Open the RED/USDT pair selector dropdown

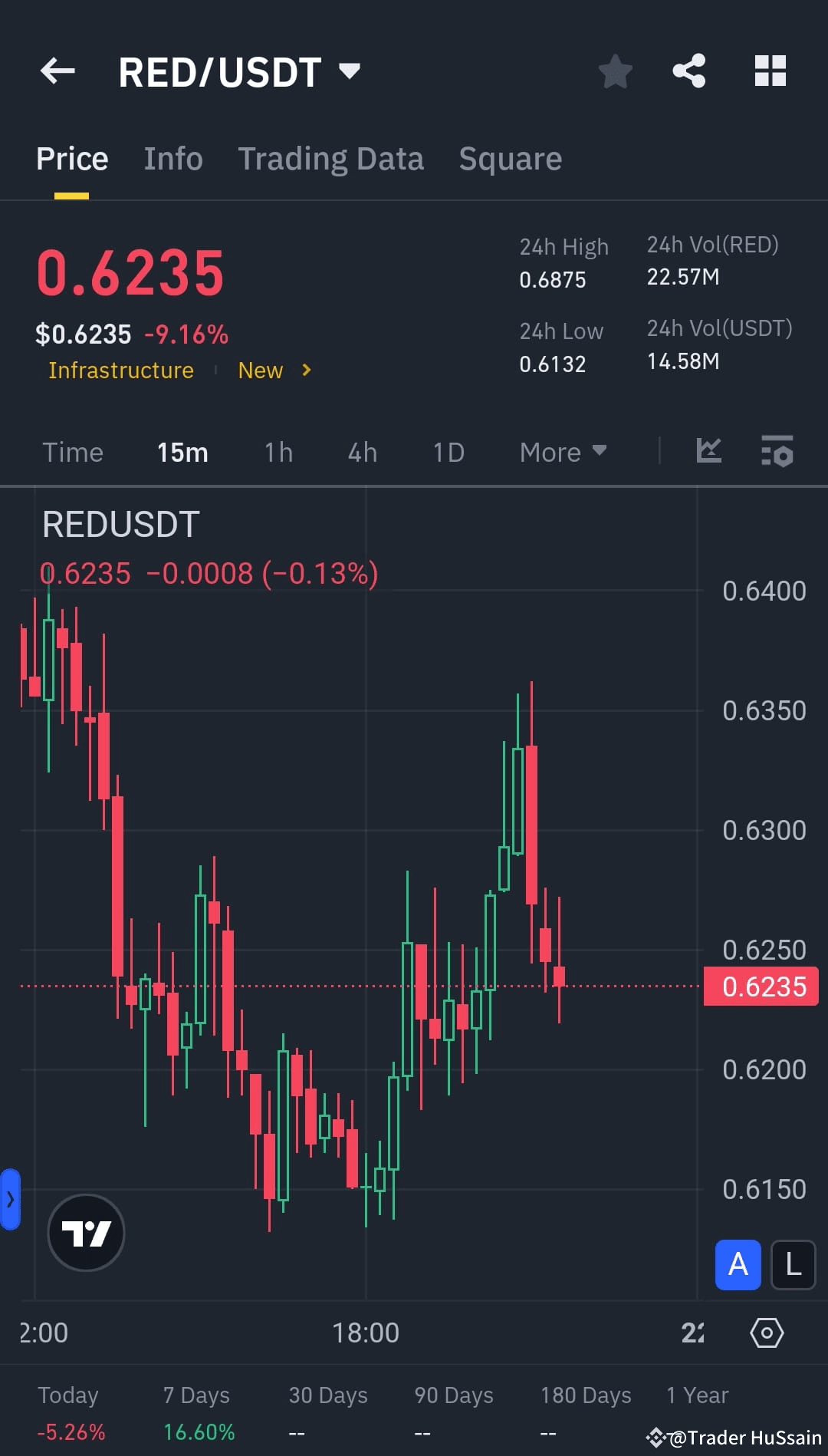pyautogui.click(x=350, y=71)
